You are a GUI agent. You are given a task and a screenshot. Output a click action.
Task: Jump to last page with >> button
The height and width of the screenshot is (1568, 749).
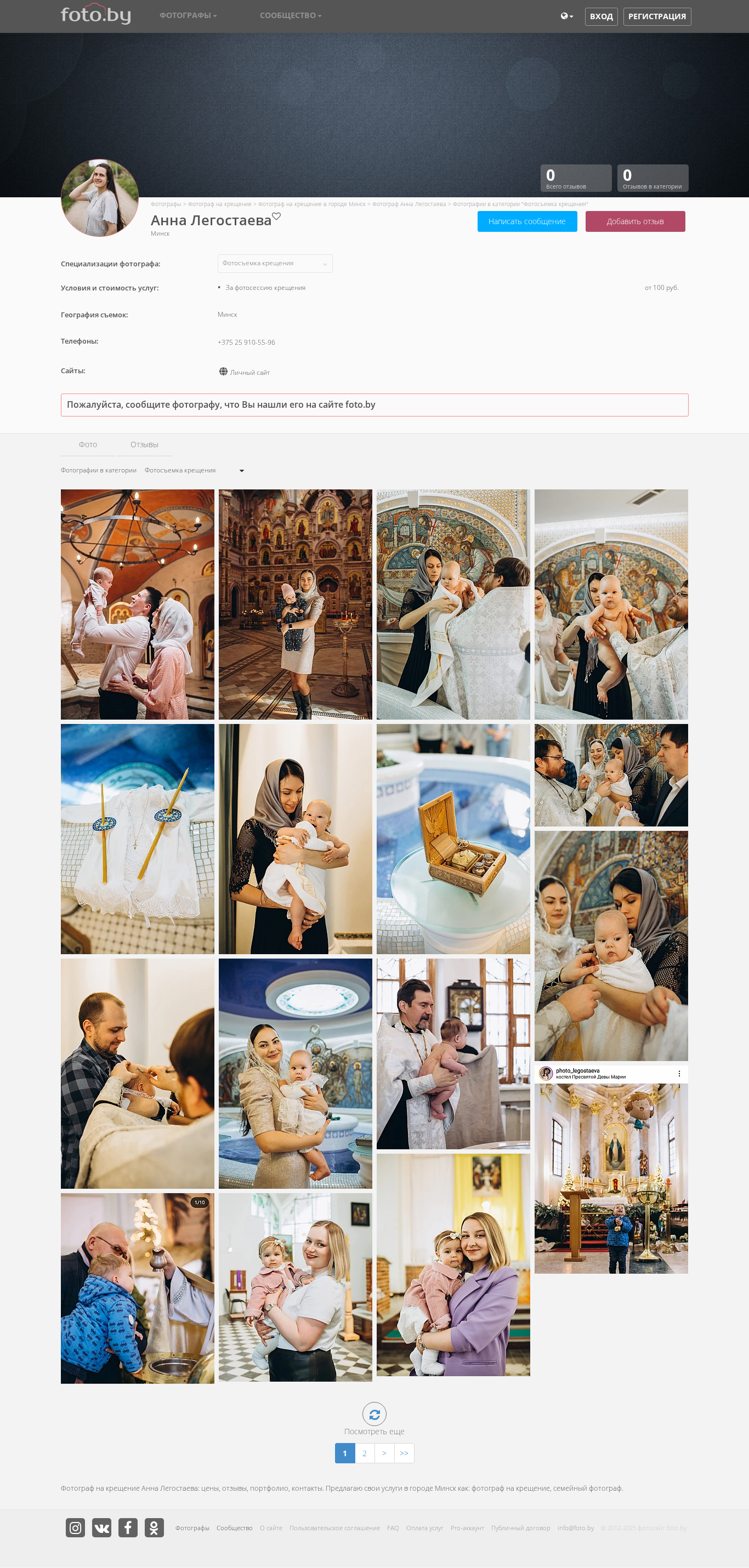(404, 1453)
